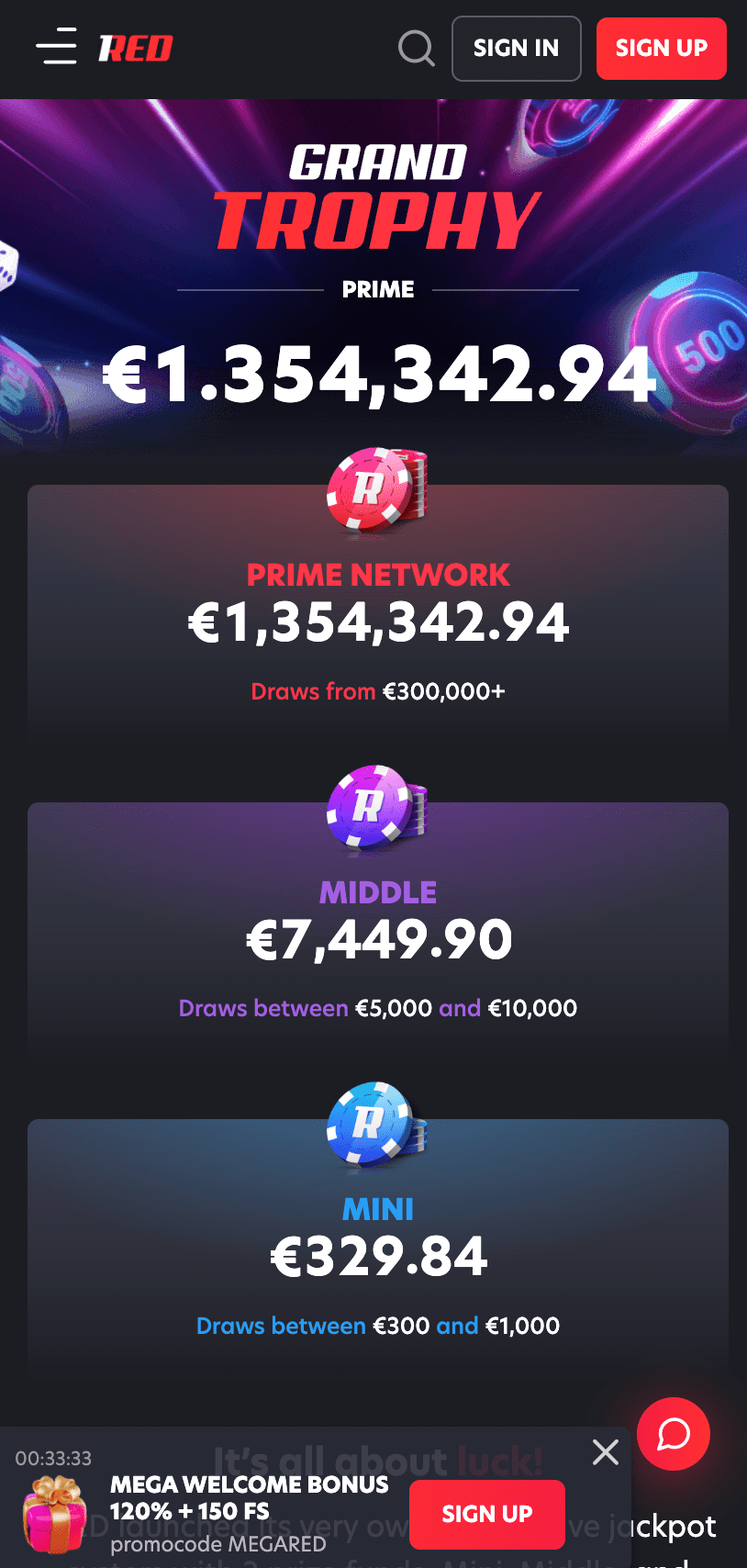
Task: Tap the Sign In button
Action: (x=516, y=49)
